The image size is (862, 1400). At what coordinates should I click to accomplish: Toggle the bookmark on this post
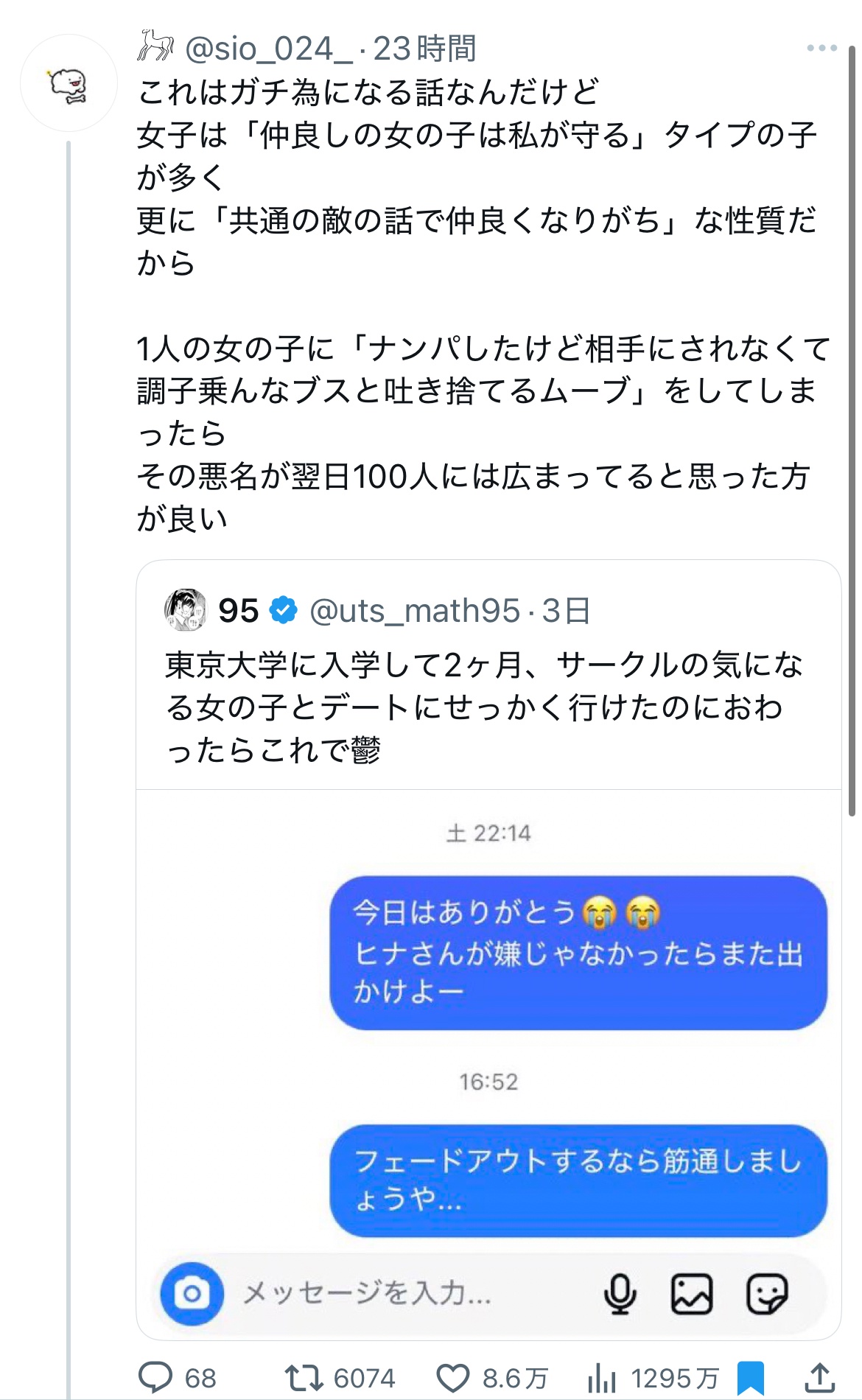(750, 1376)
